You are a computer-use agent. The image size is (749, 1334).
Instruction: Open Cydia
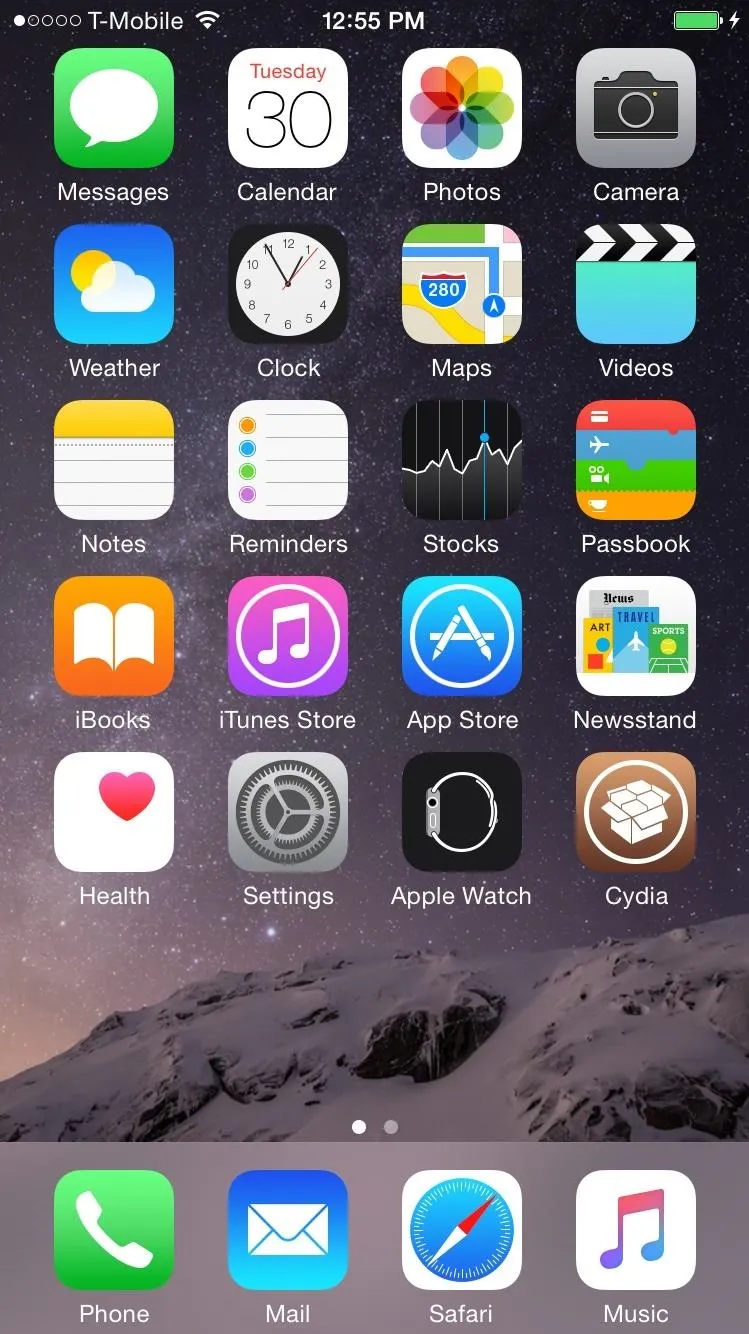[636, 812]
